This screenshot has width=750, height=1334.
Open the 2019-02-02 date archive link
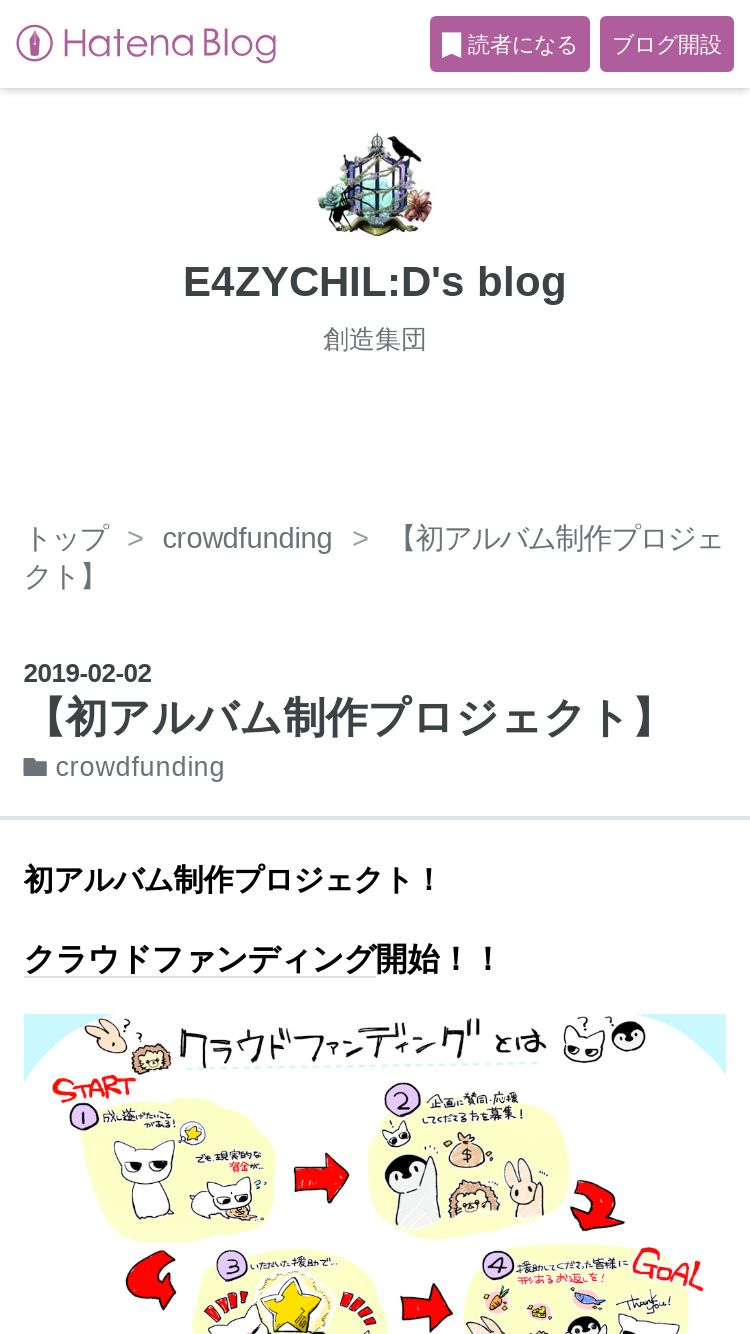coord(88,673)
